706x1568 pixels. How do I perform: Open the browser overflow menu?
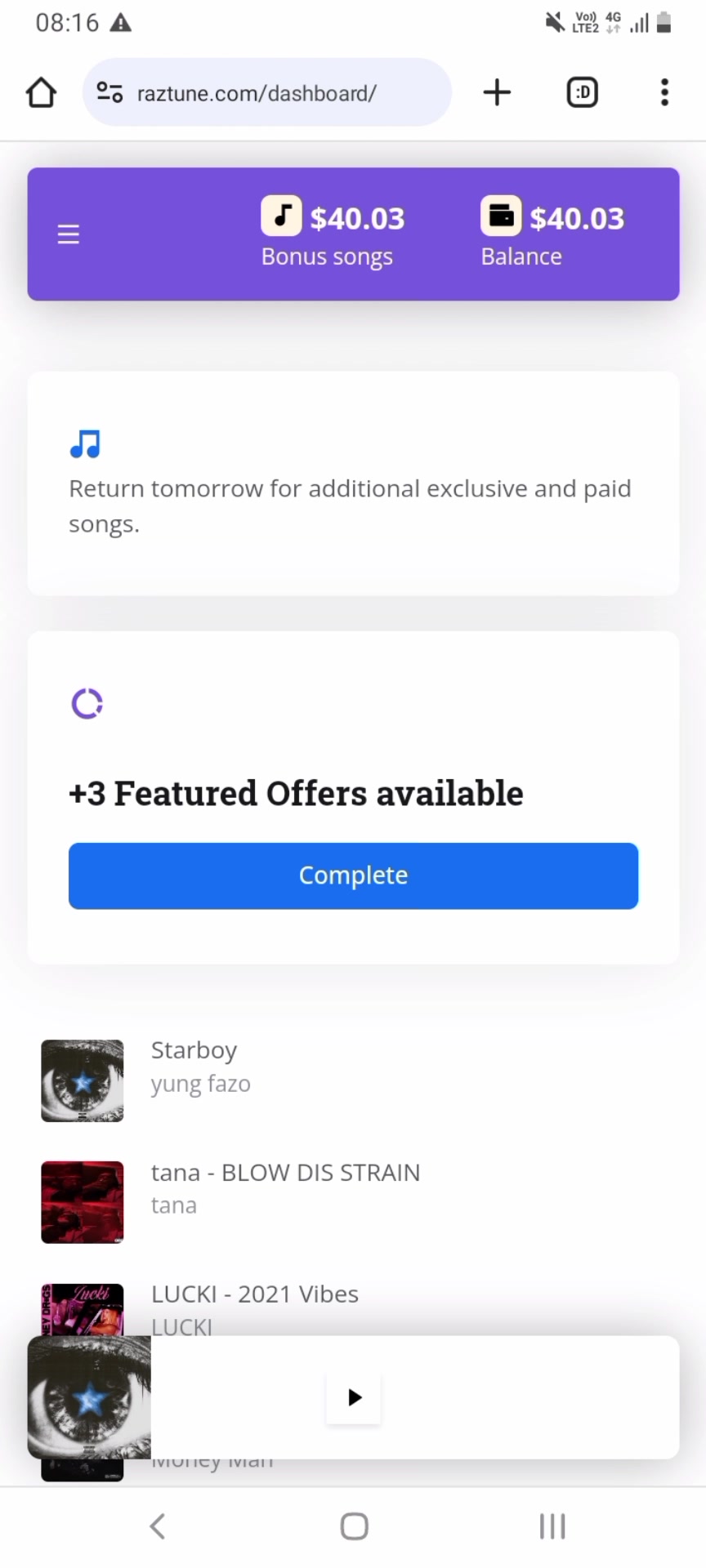tap(664, 92)
